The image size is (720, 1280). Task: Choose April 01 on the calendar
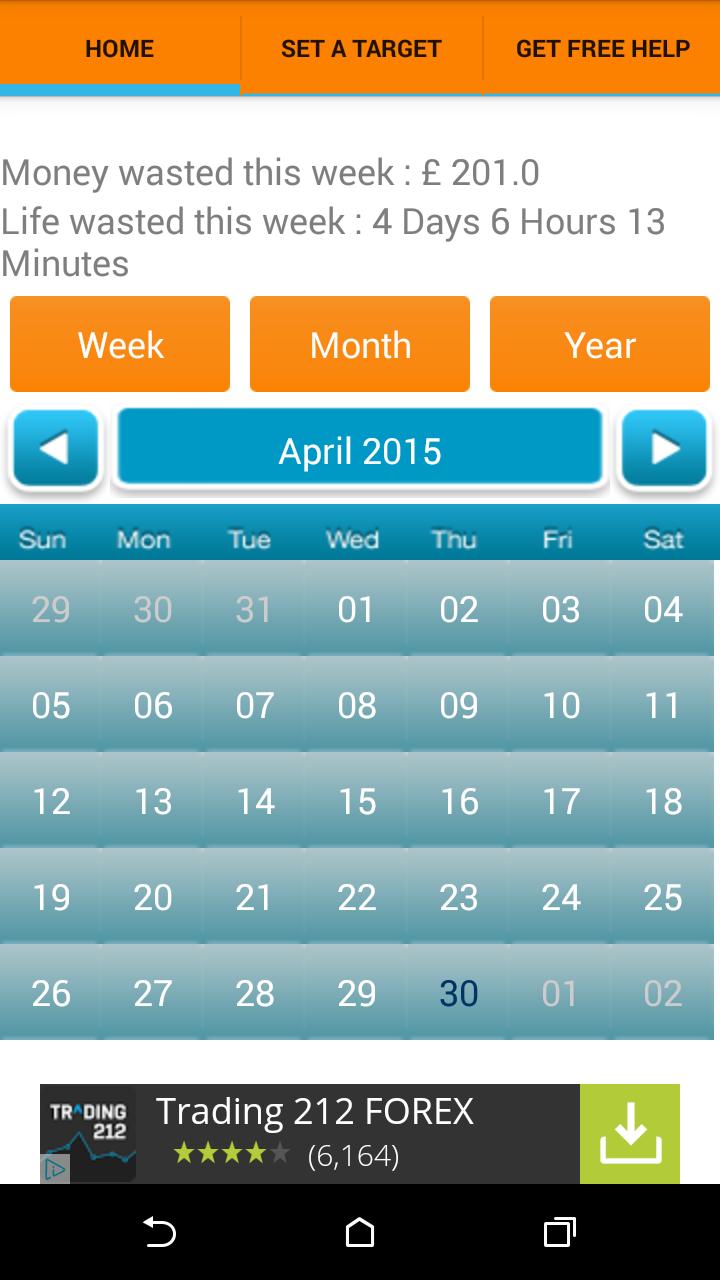(x=356, y=609)
